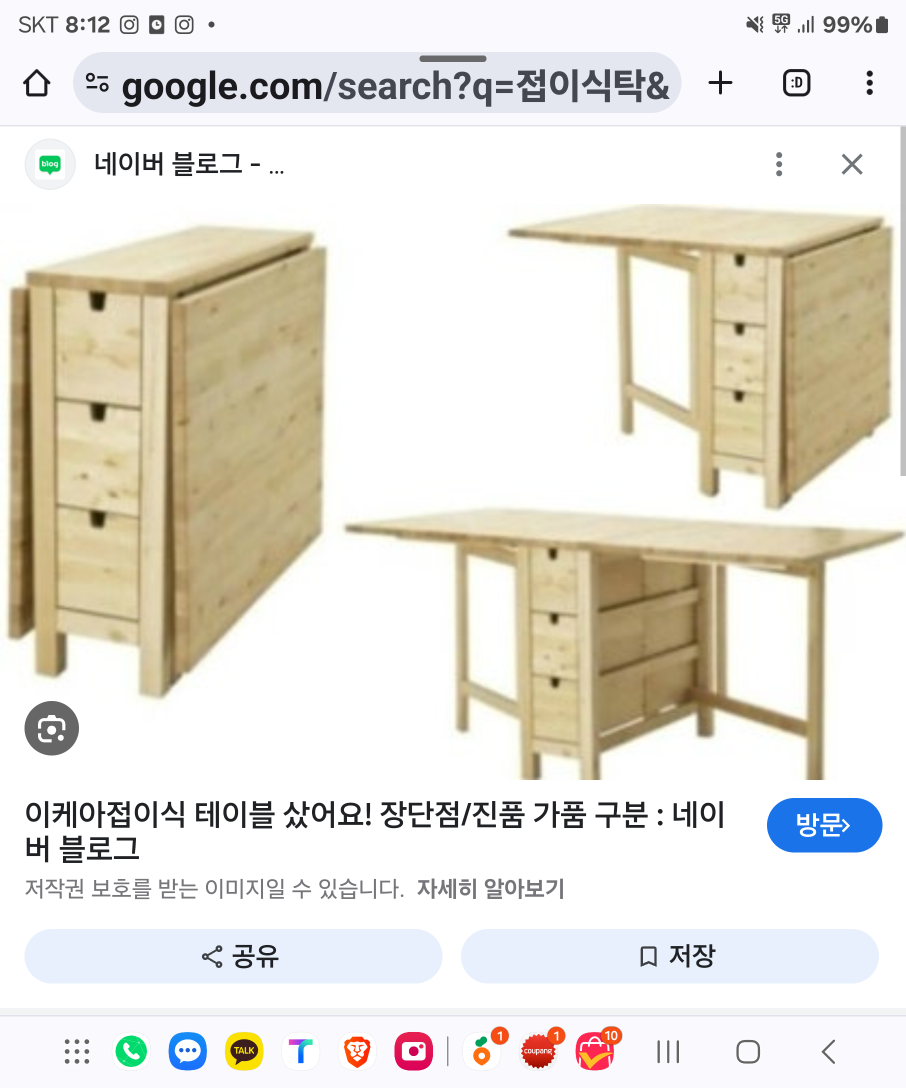The image size is (906, 1088).
Task: Open a new browser tab
Action: click(720, 84)
